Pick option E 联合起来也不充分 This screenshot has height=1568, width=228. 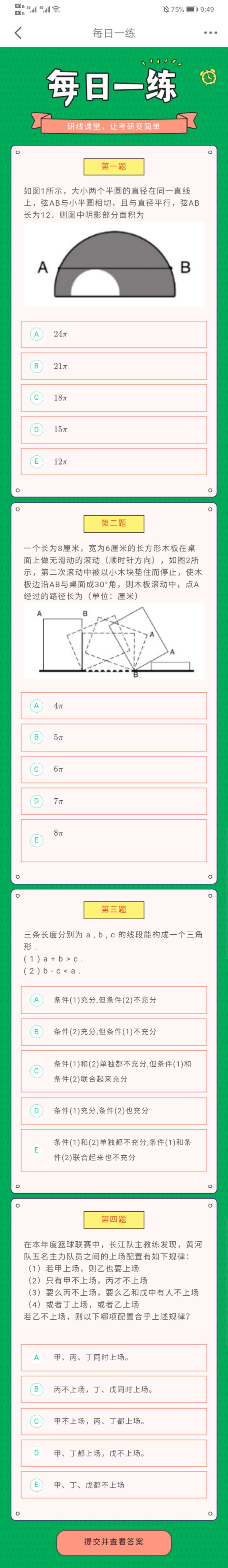pyautogui.click(x=114, y=1150)
